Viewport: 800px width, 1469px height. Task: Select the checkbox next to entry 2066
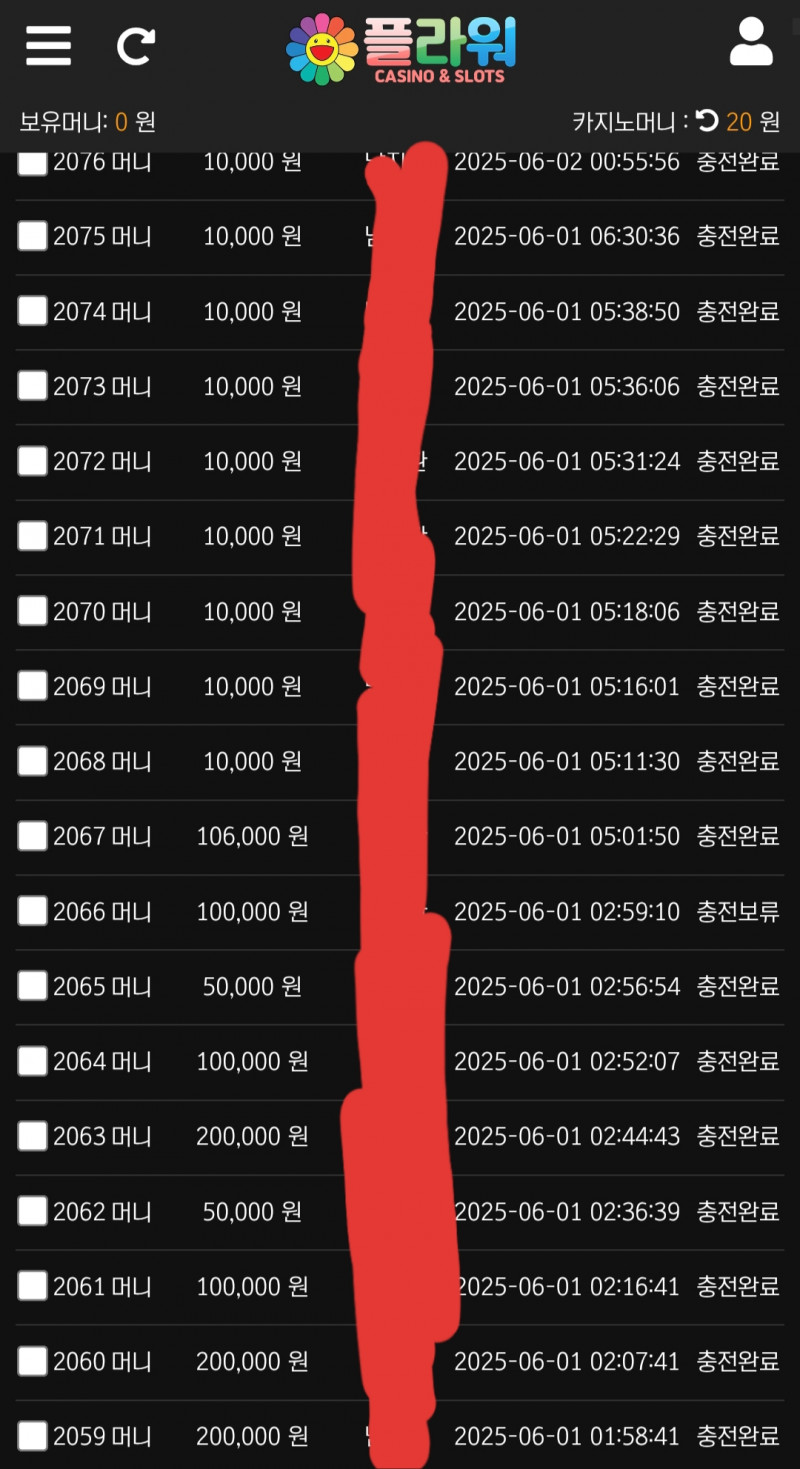pos(32,911)
